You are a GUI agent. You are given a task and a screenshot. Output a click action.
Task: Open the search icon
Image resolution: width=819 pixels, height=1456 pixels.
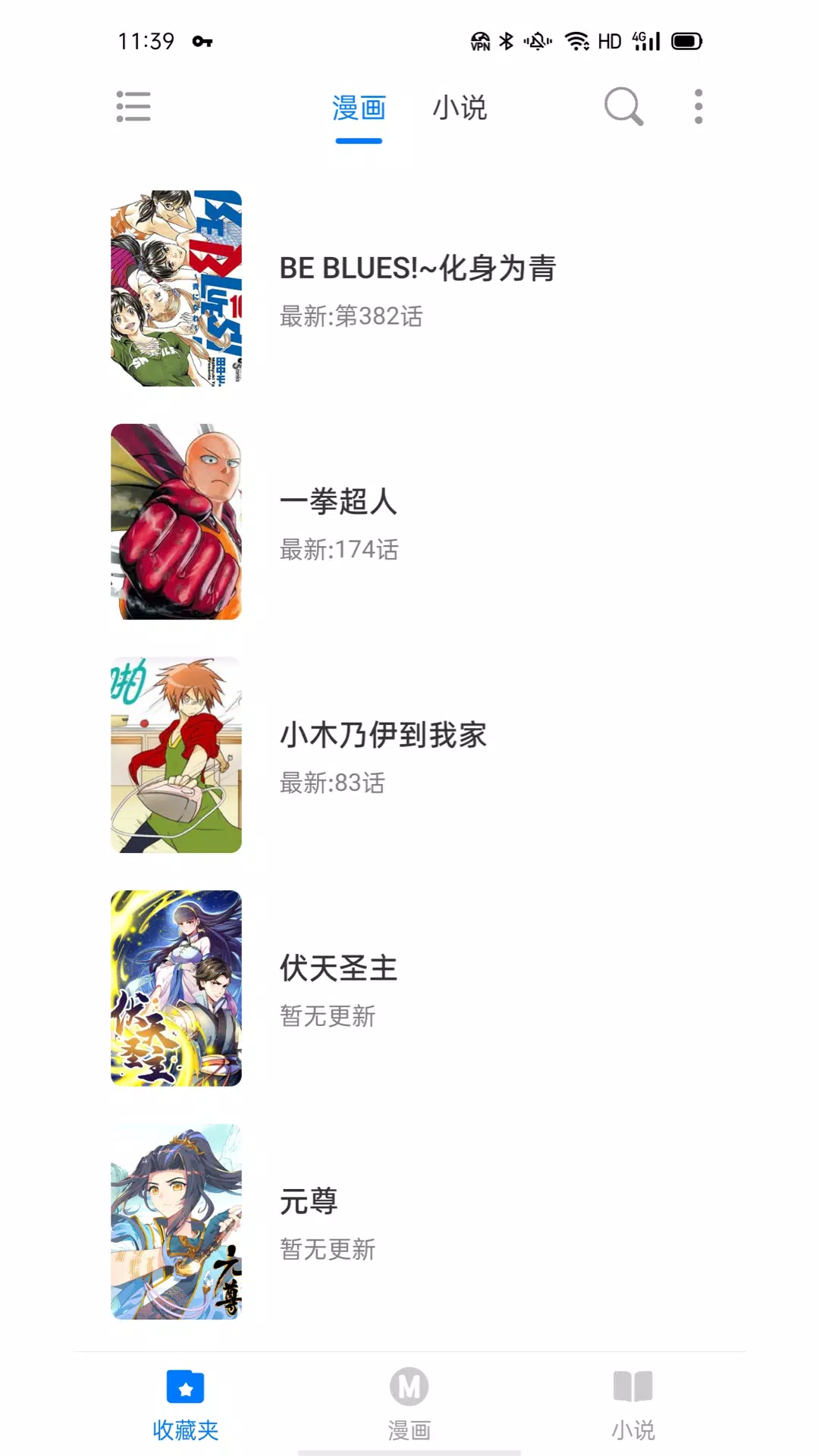(622, 108)
